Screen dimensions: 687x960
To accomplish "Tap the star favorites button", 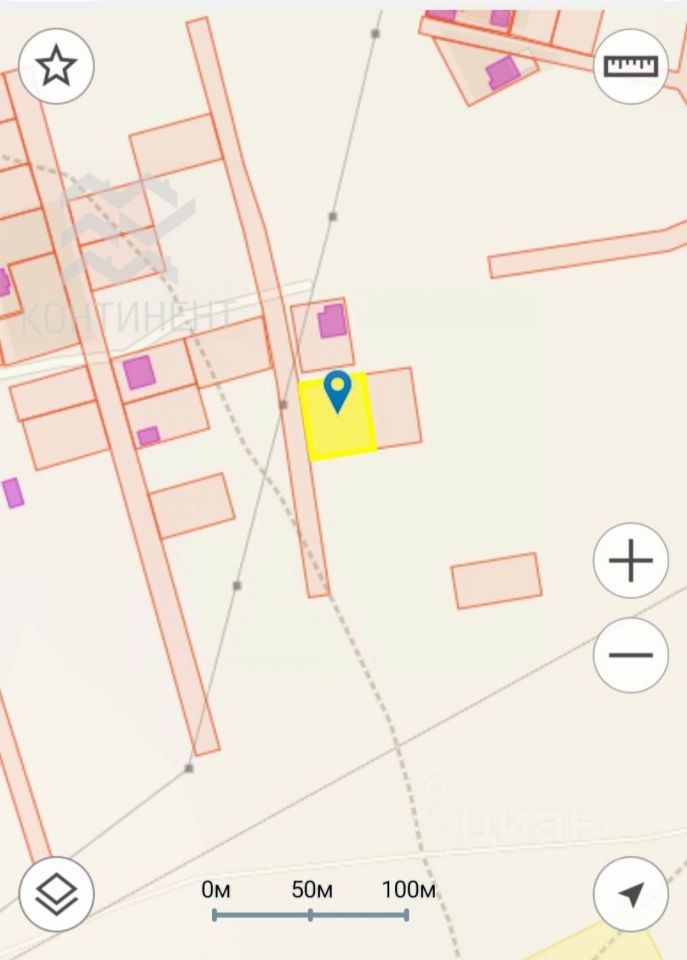I will [x=56, y=67].
